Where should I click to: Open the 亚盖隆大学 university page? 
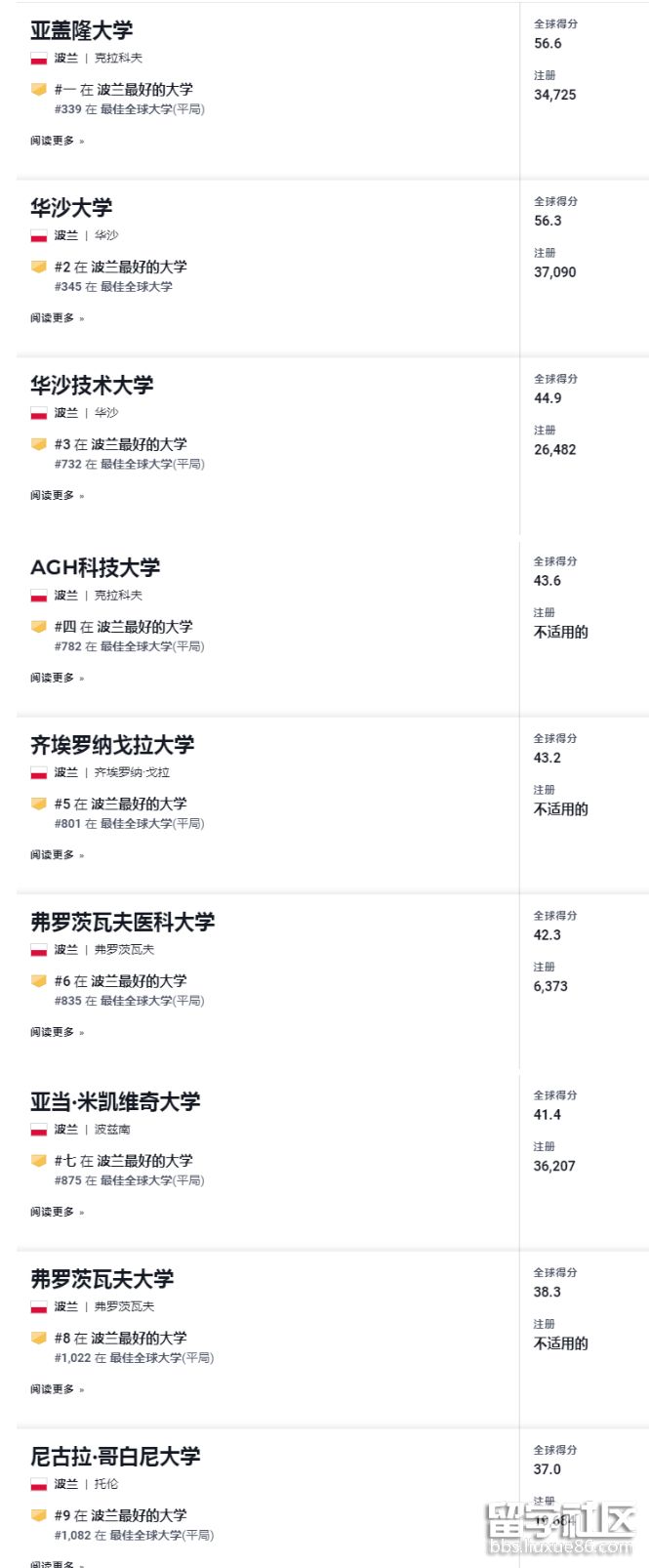click(x=81, y=30)
